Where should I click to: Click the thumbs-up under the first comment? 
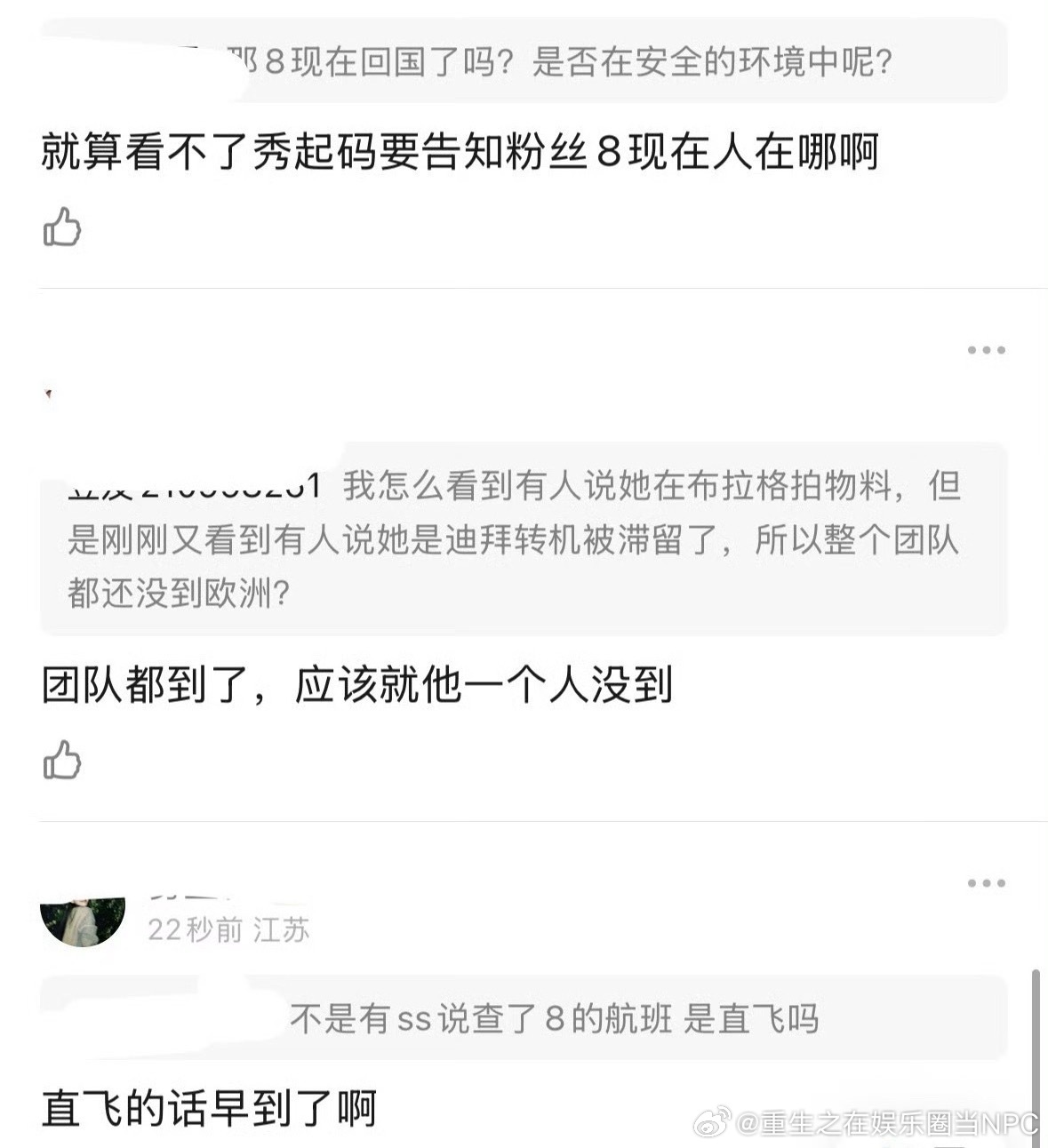coord(60,228)
